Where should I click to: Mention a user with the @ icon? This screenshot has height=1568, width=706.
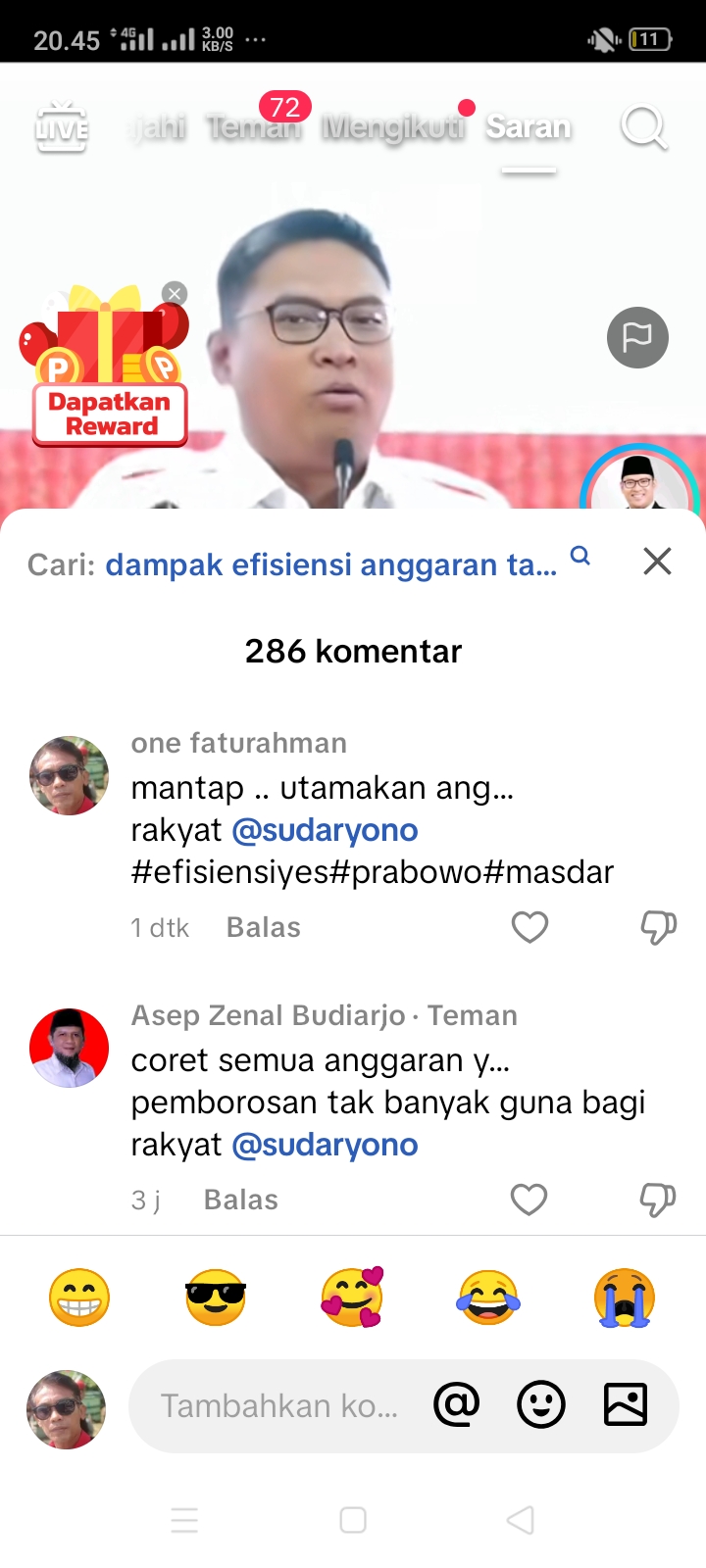457,1405
